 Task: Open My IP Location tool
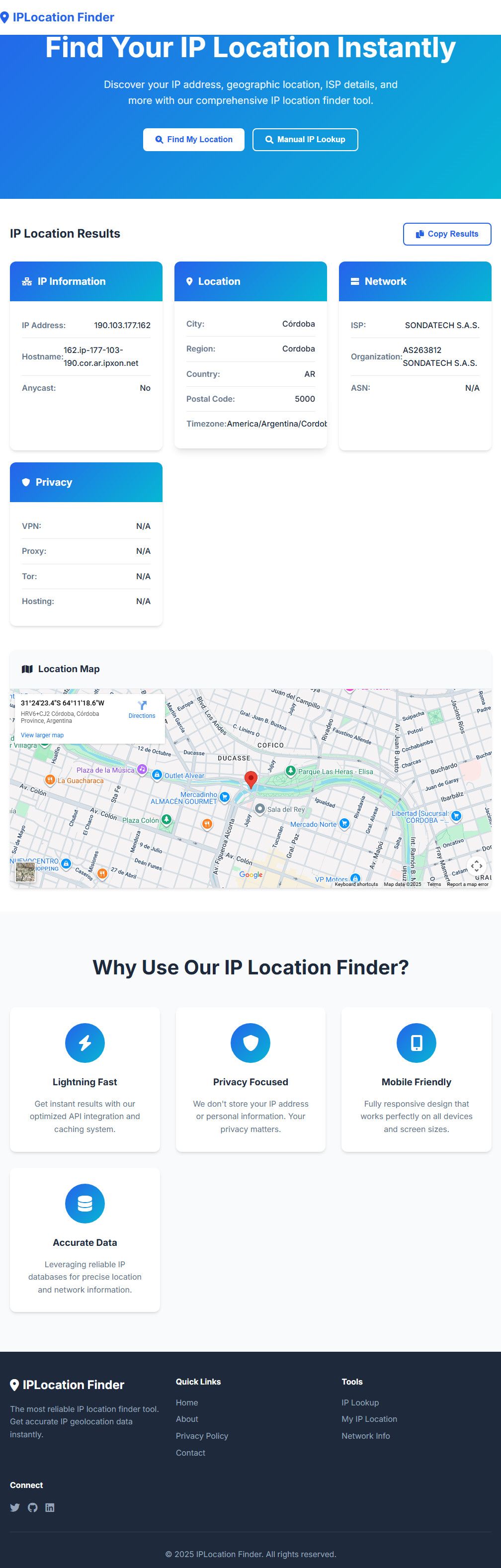pyautogui.click(x=369, y=1419)
